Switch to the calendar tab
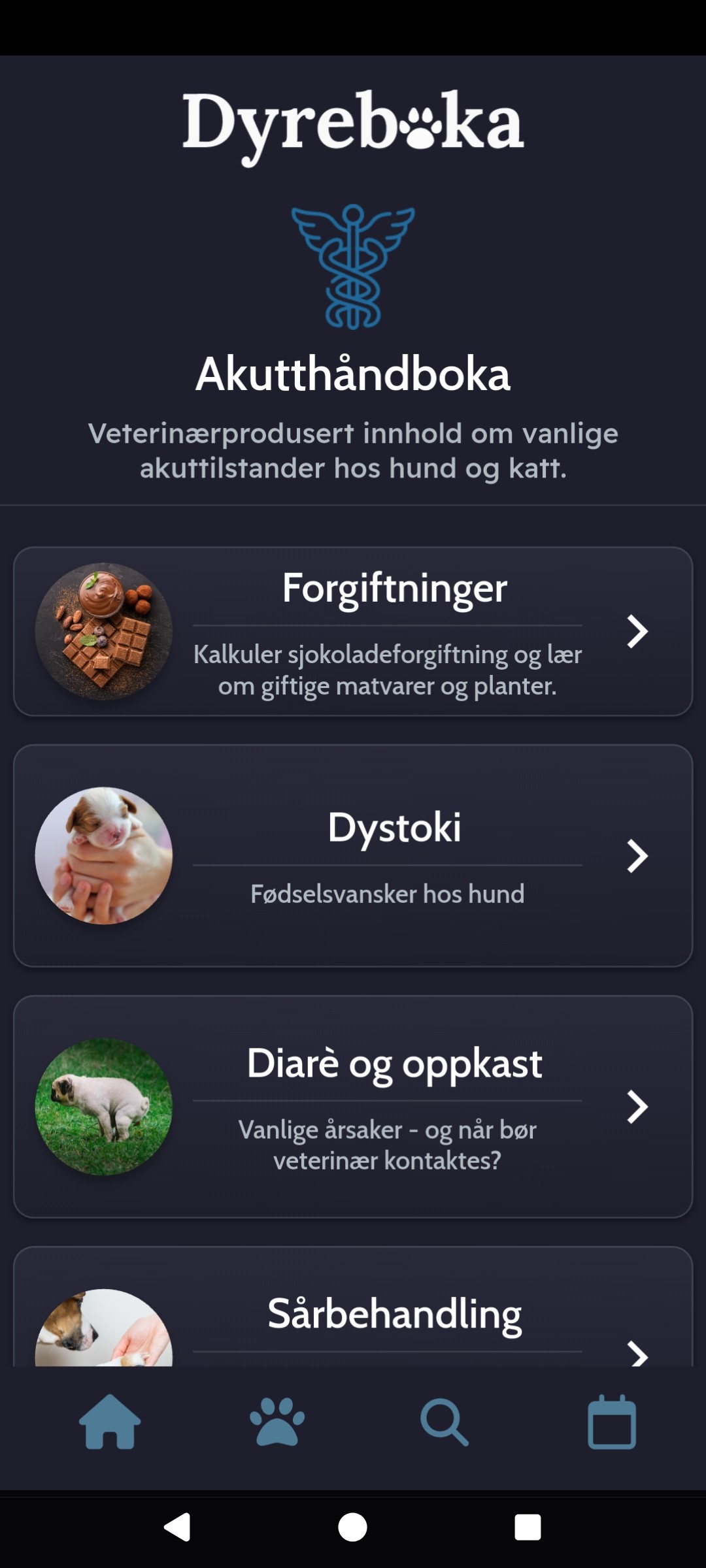The image size is (706, 1568). (612, 1422)
